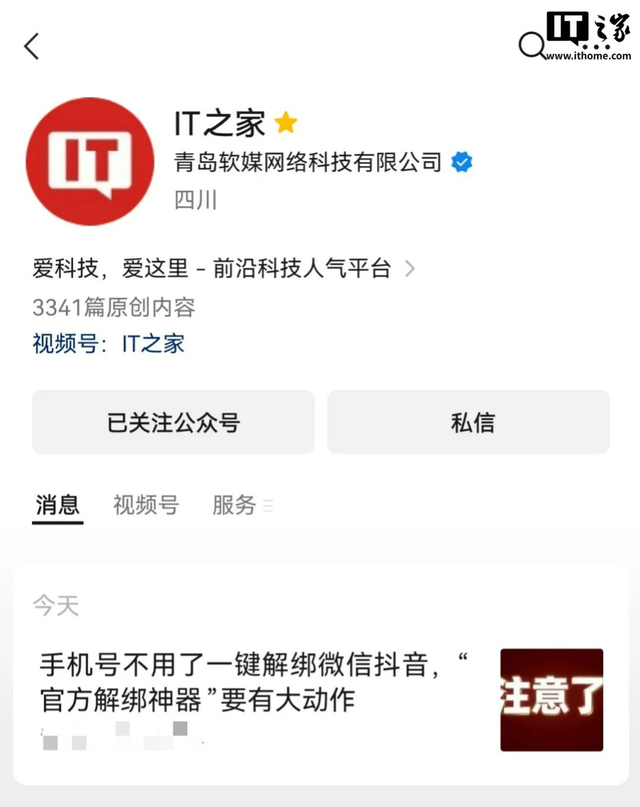Send a private message via 私信
This screenshot has height=807, width=640.
coord(468,422)
